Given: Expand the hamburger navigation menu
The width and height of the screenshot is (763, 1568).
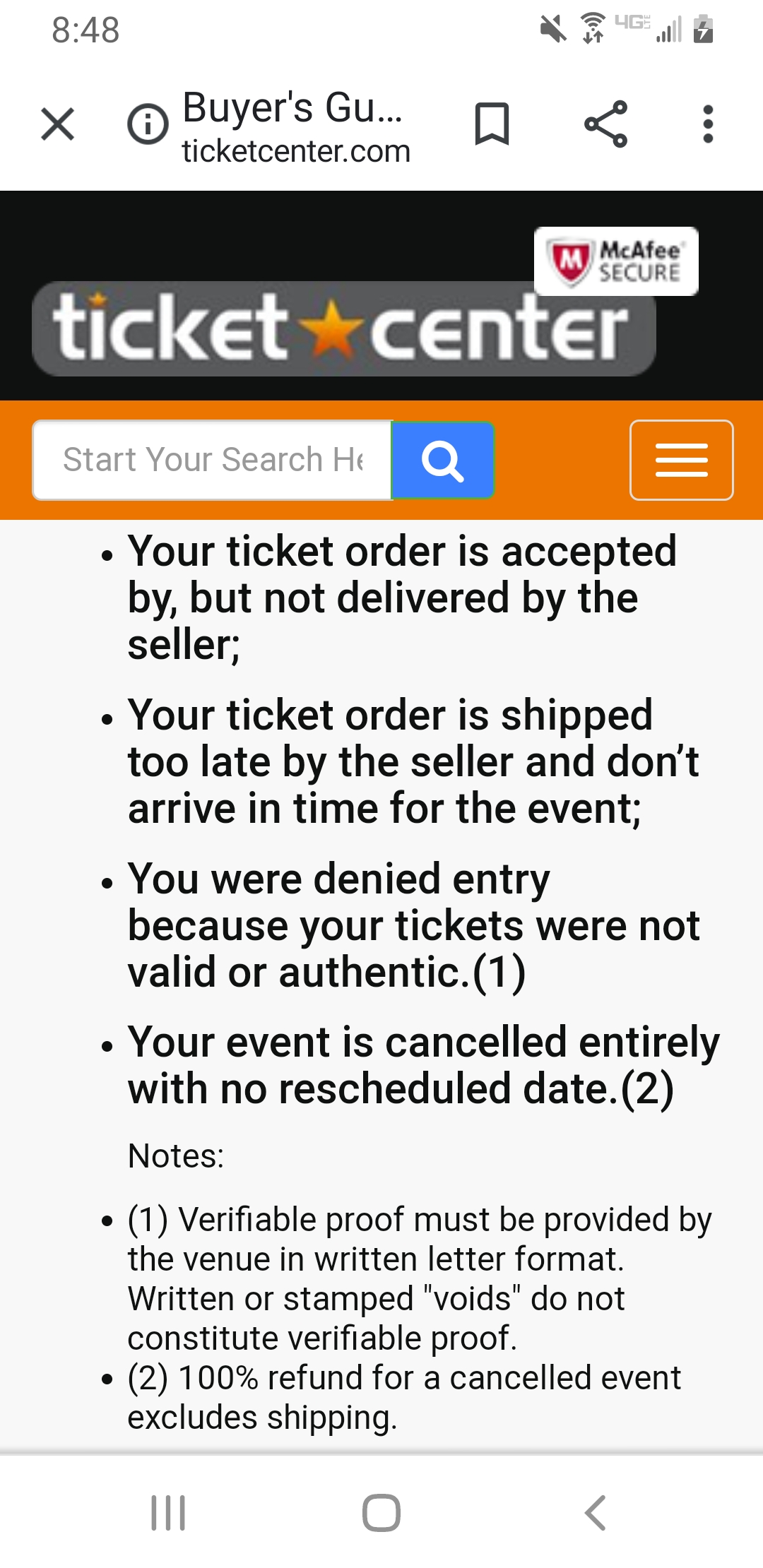Looking at the screenshot, I should 680,460.
